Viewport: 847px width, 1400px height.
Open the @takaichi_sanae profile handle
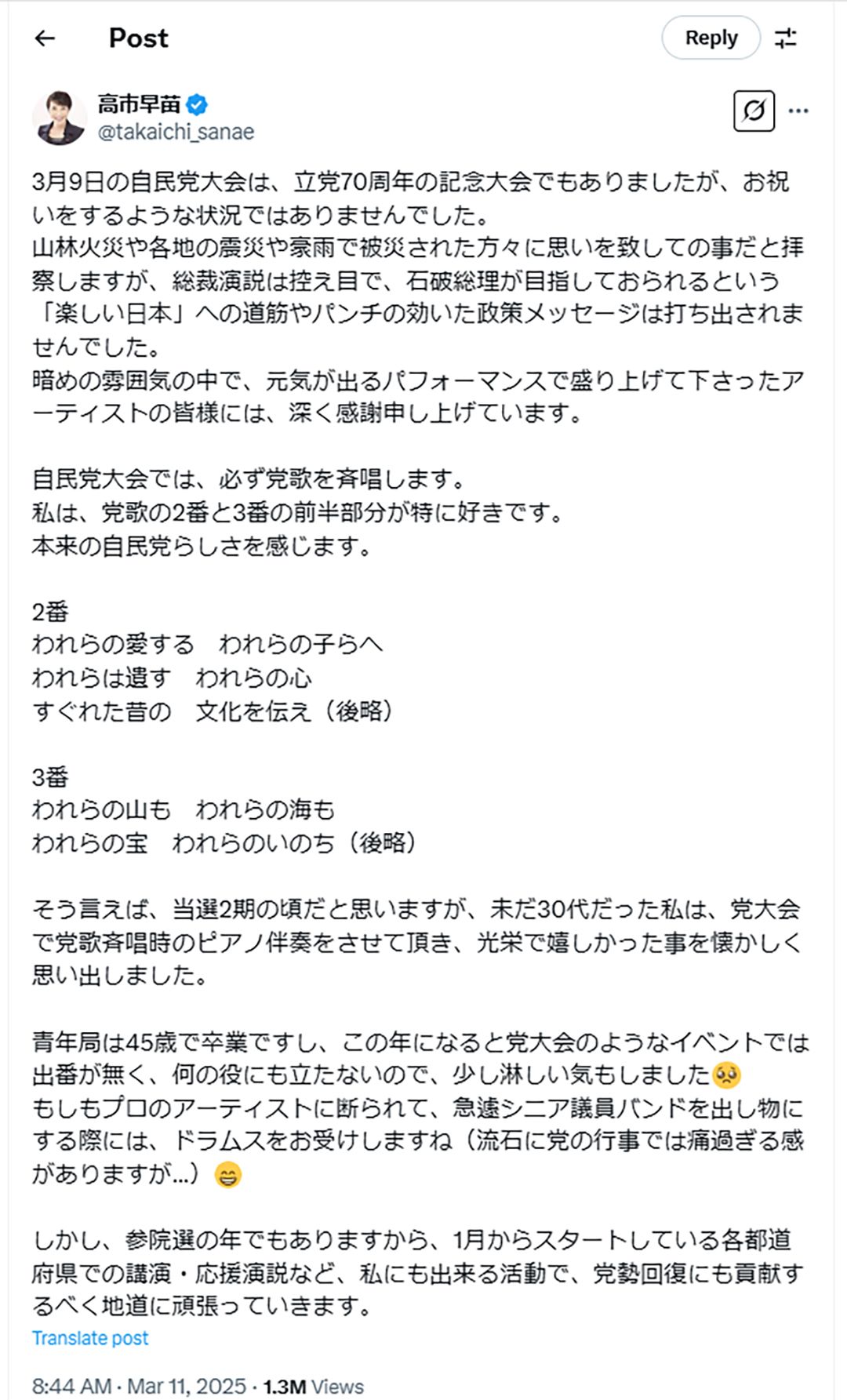pos(176,132)
